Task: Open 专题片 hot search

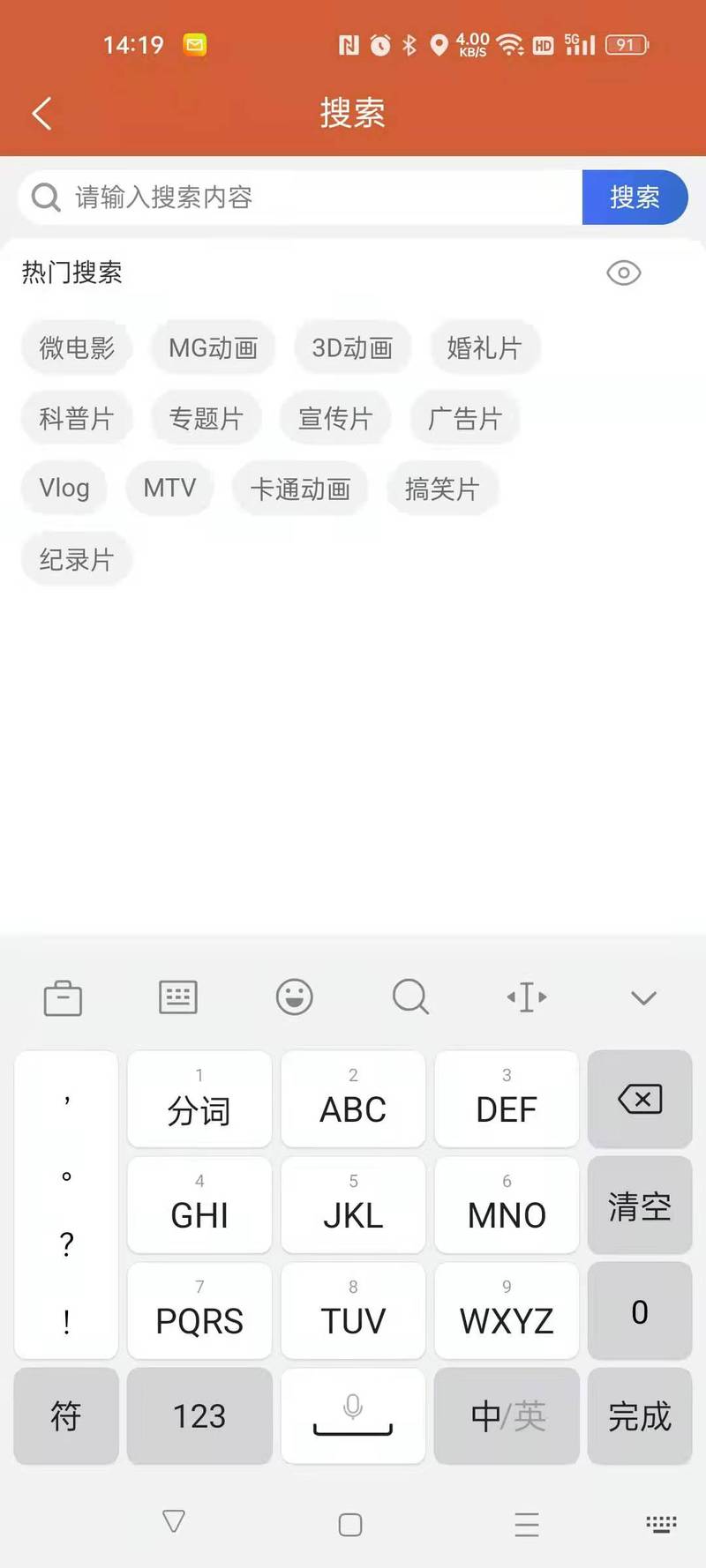Action: [x=206, y=418]
